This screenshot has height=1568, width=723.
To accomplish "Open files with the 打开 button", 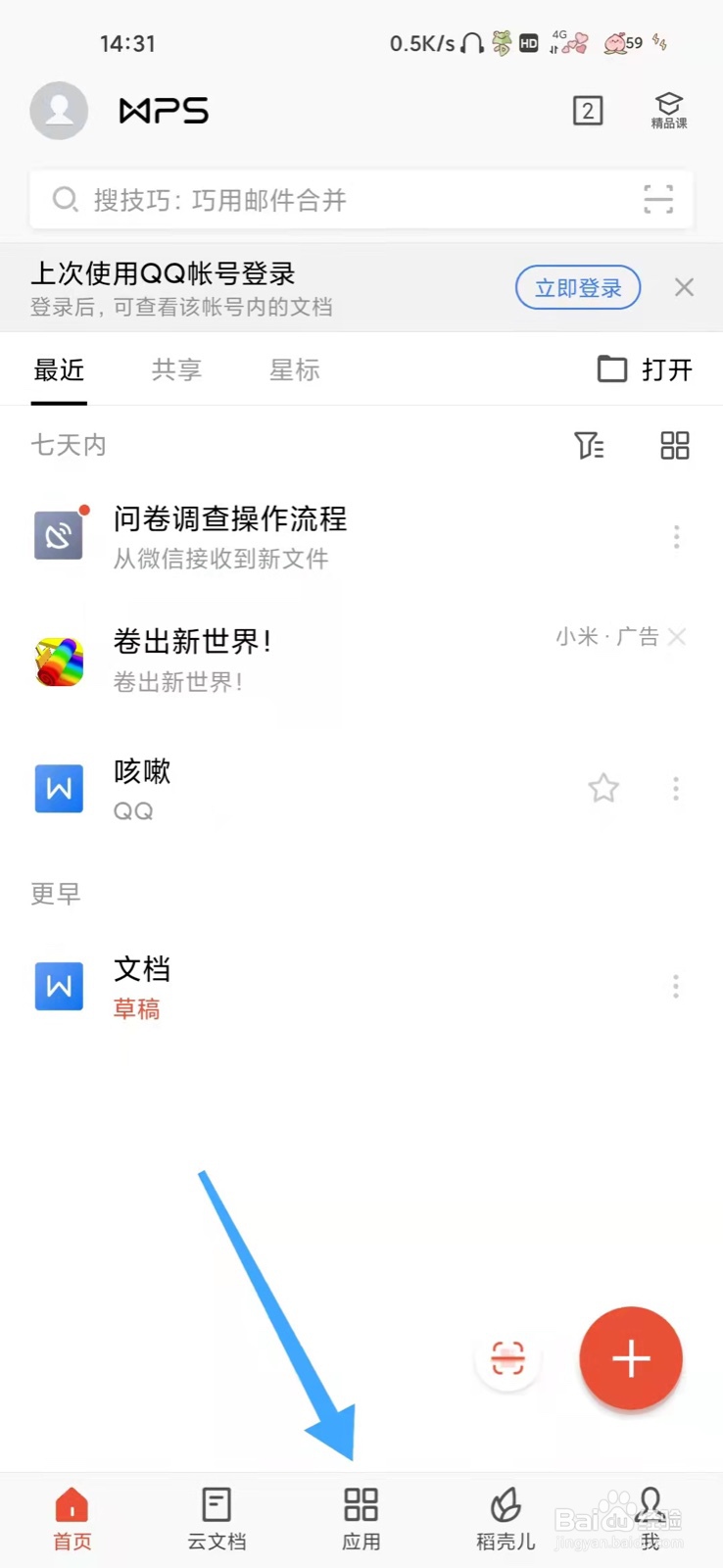I will click(x=644, y=369).
